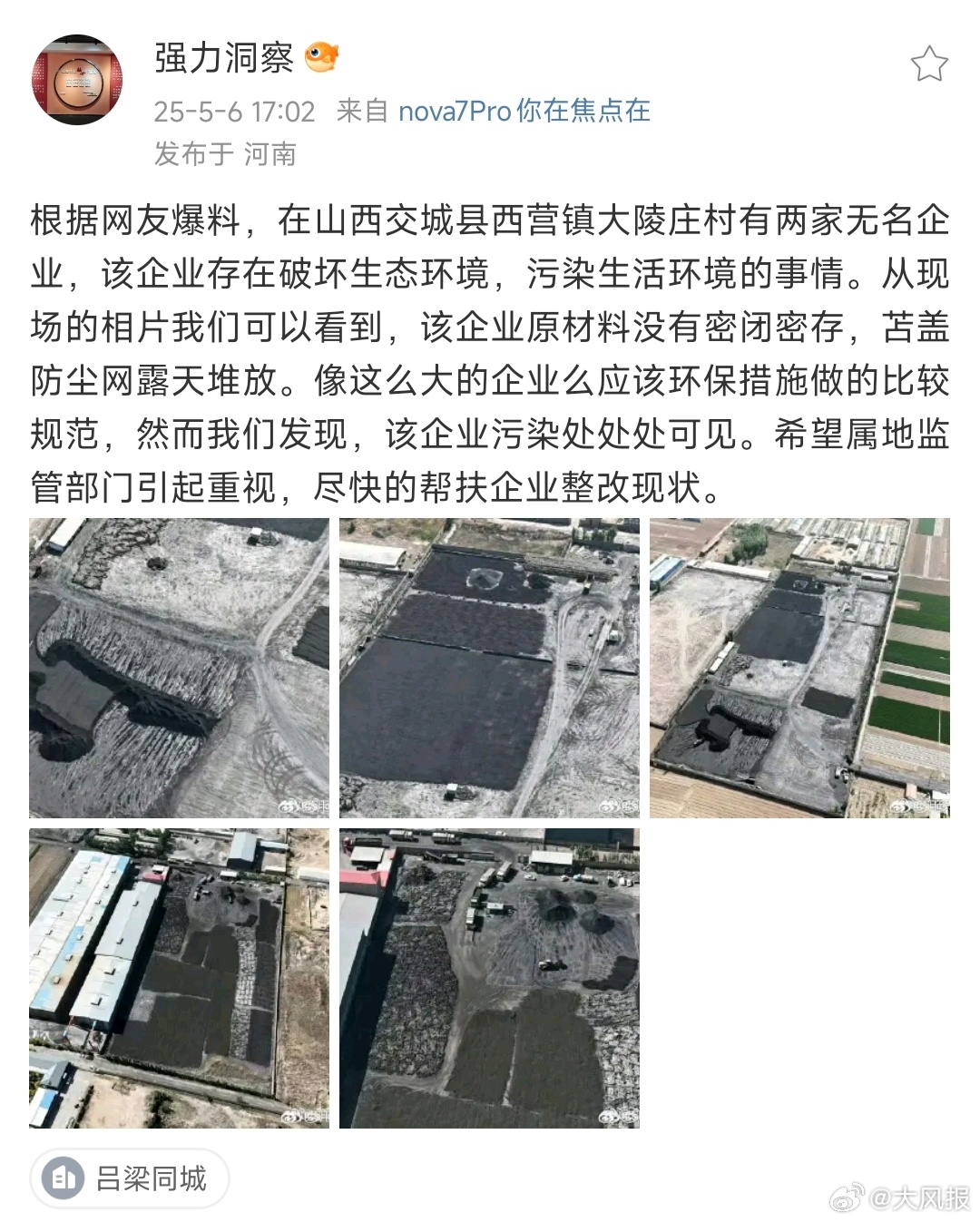The height and width of the screenshot is (1222, 980).
Task: Open 强力洞察's profile avatar
Action: (x=77, y=80)
